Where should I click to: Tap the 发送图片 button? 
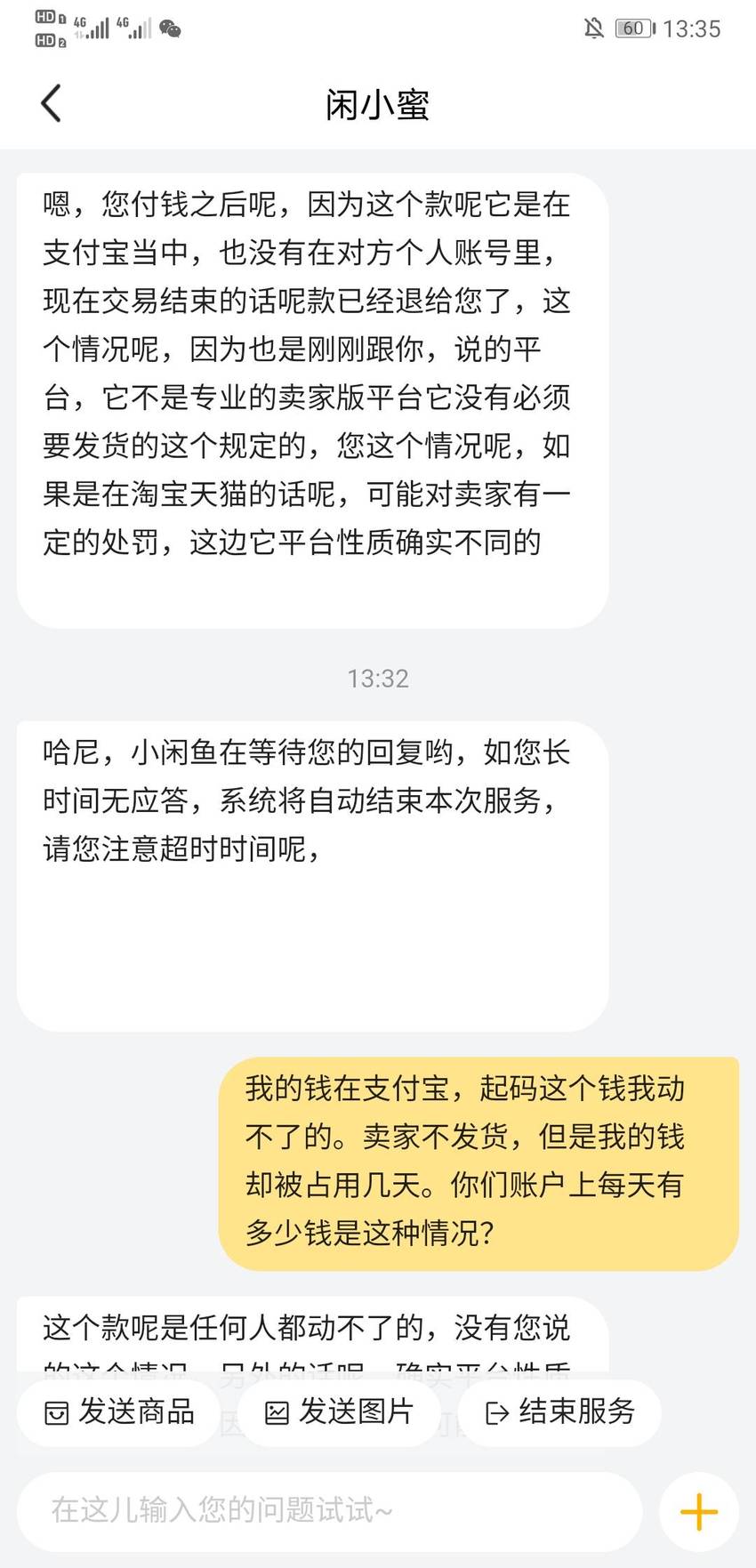pos(339,1411)
